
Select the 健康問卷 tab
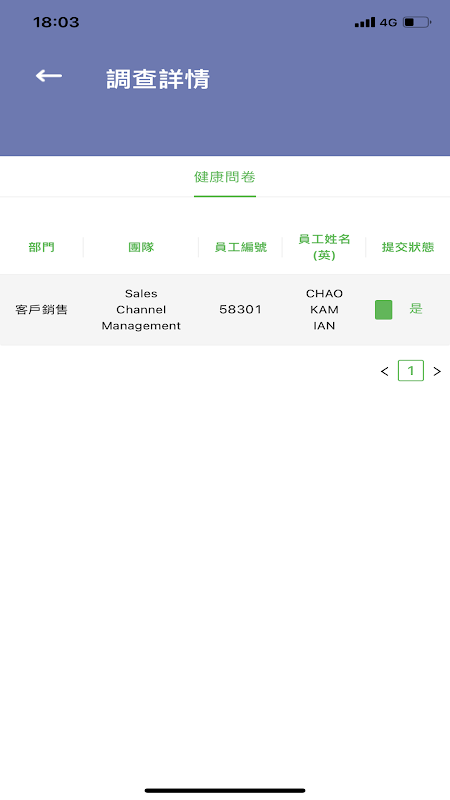point(225,178)
